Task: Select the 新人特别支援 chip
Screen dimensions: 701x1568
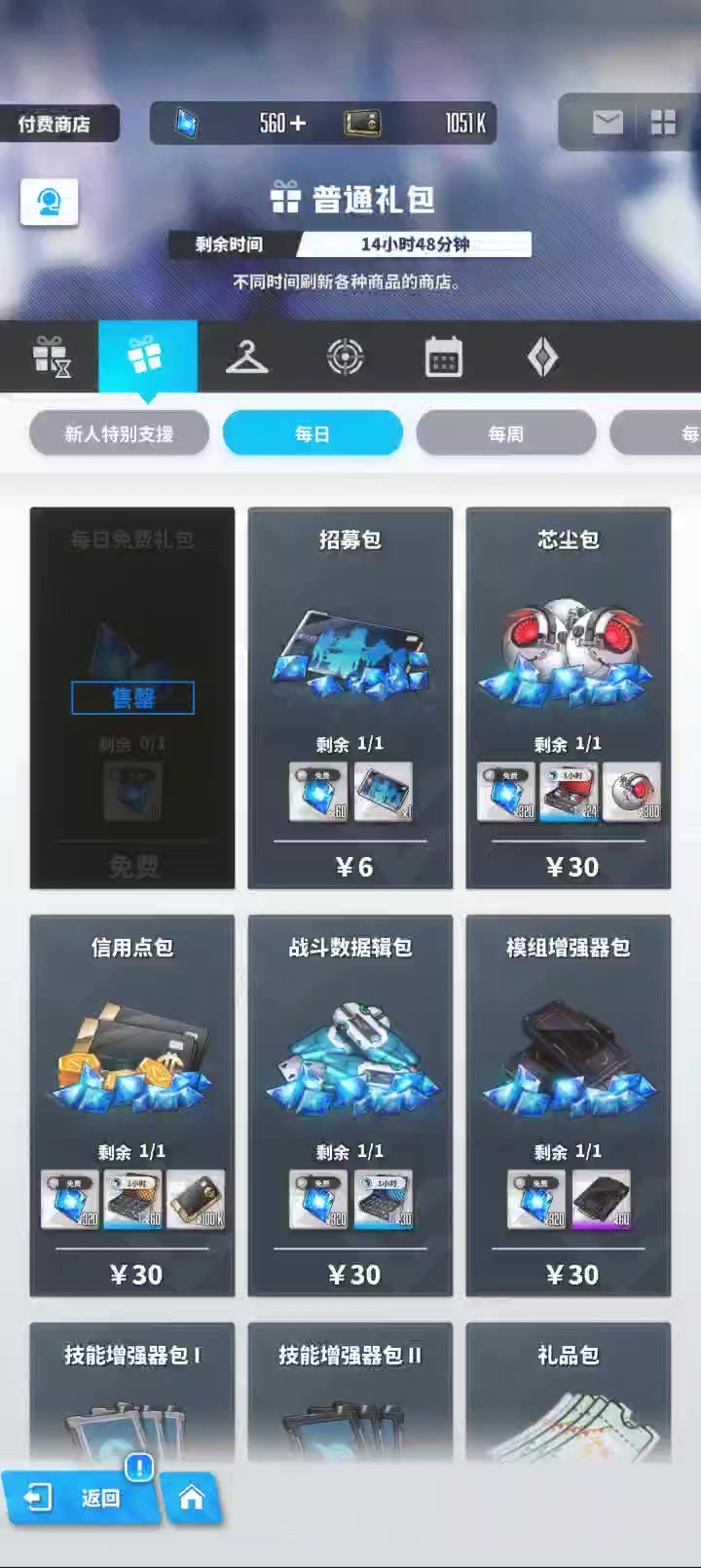Action: [119, 433]
